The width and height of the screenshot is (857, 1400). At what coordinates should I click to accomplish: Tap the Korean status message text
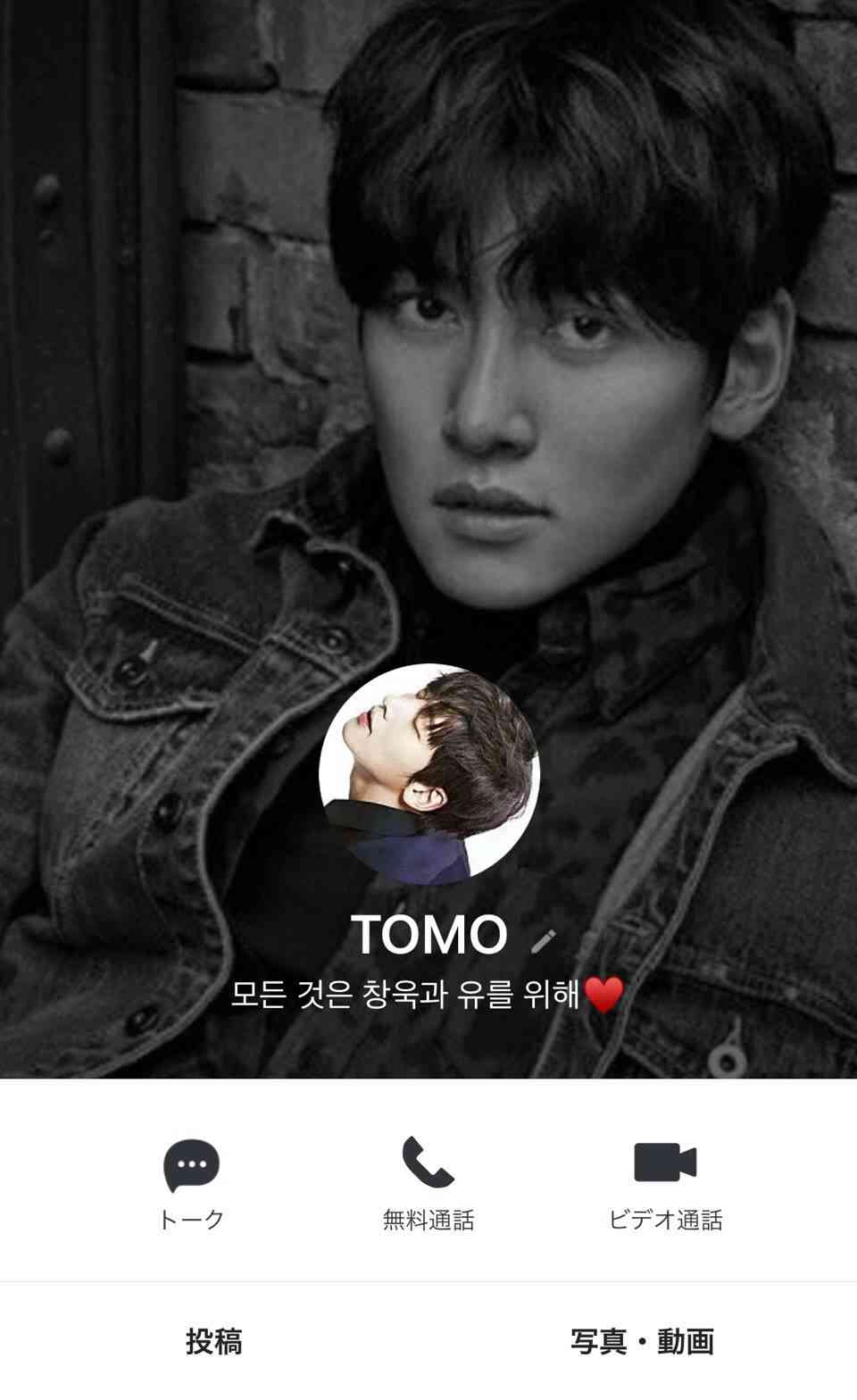[x=427, y=994]
